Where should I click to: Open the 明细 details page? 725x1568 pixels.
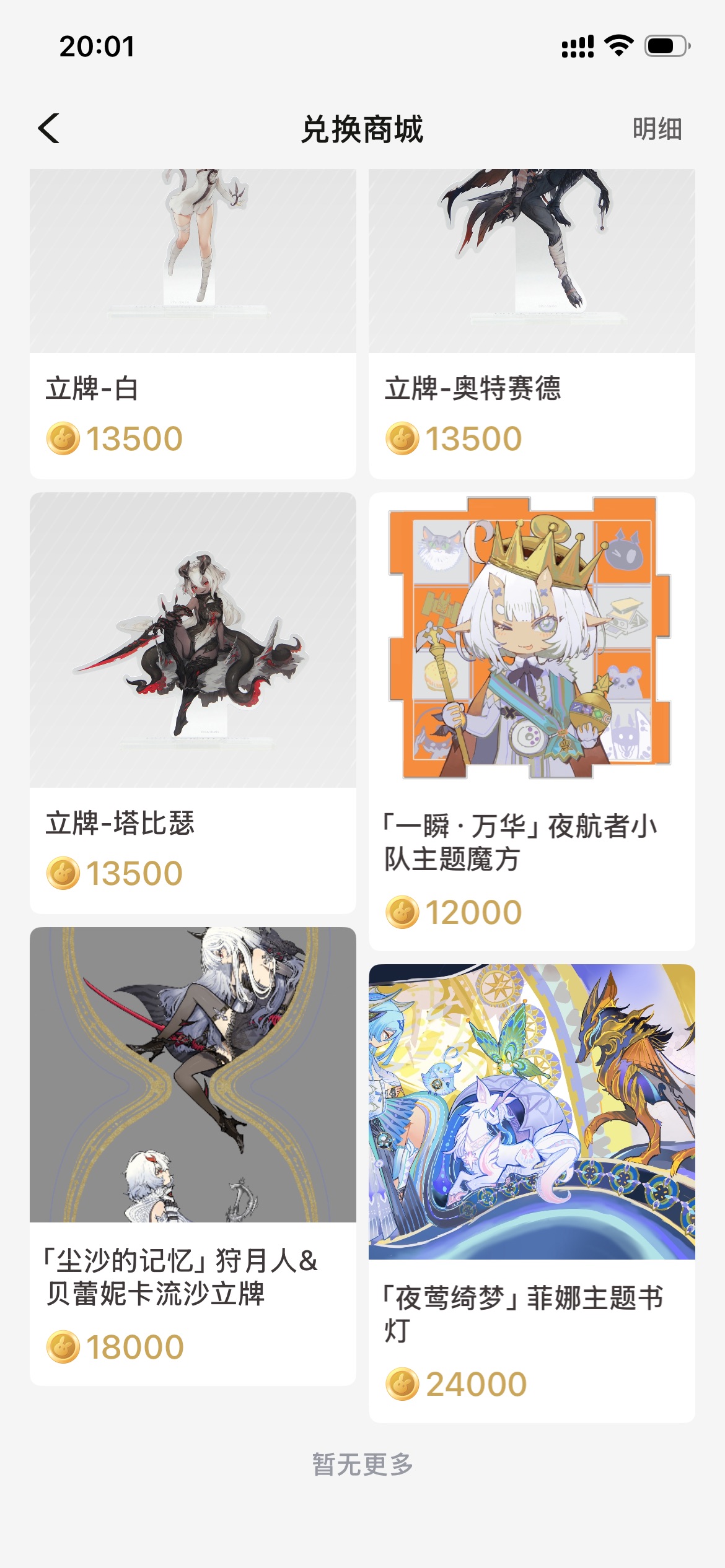(657, 129)
